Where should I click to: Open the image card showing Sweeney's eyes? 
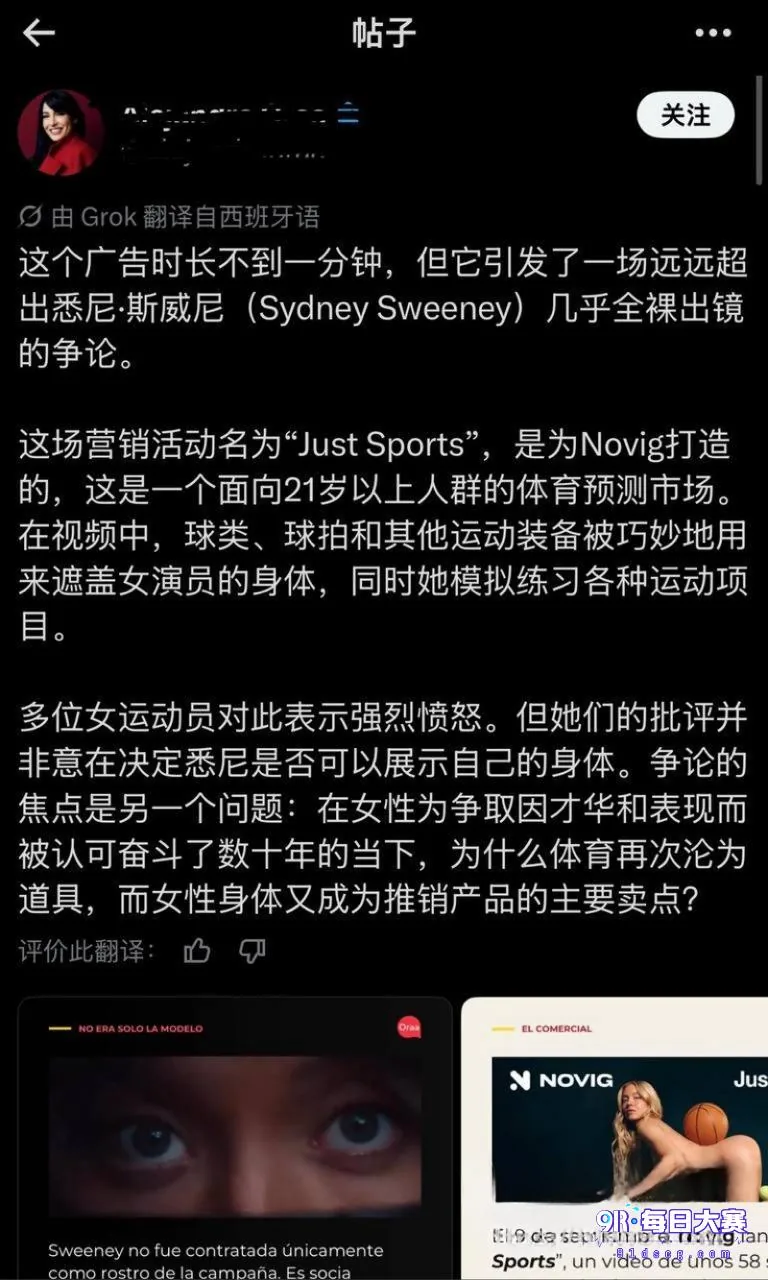235,1138
